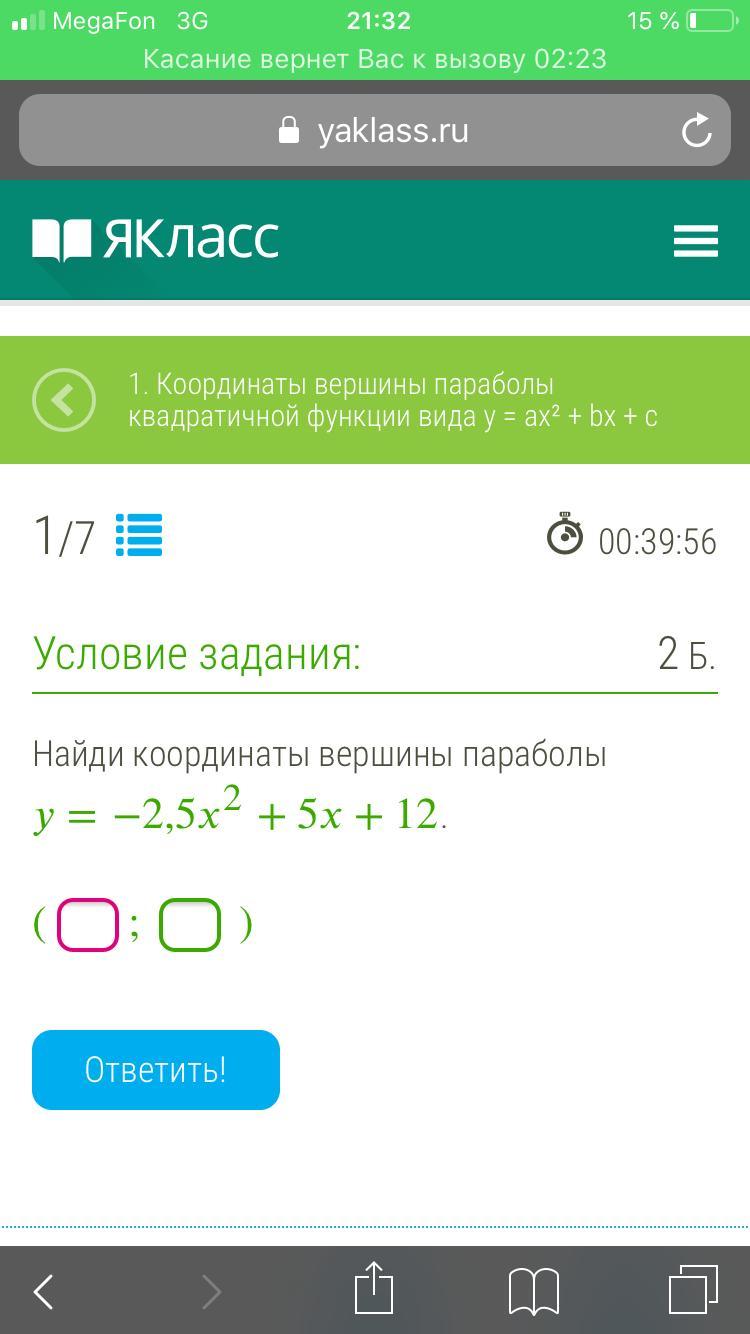Screen dimensions: 750x1334
Task: Reload the page
Action: coord(696,131)
